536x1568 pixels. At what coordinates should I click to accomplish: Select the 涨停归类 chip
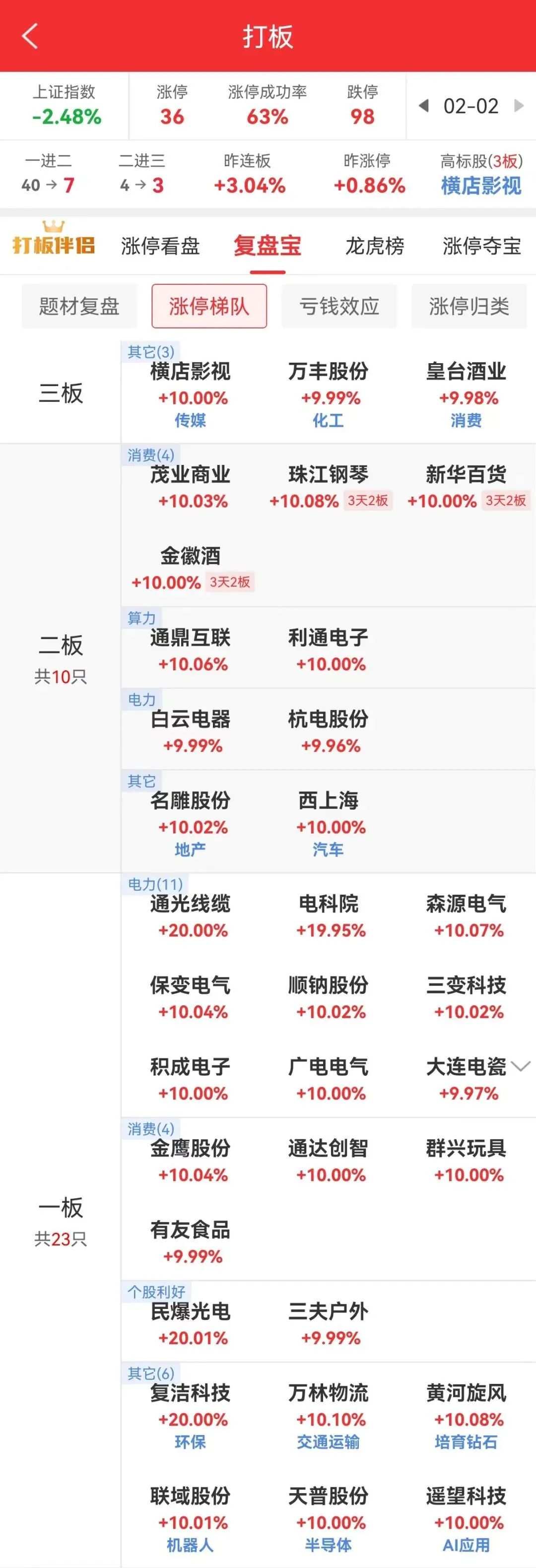(469, 306)
